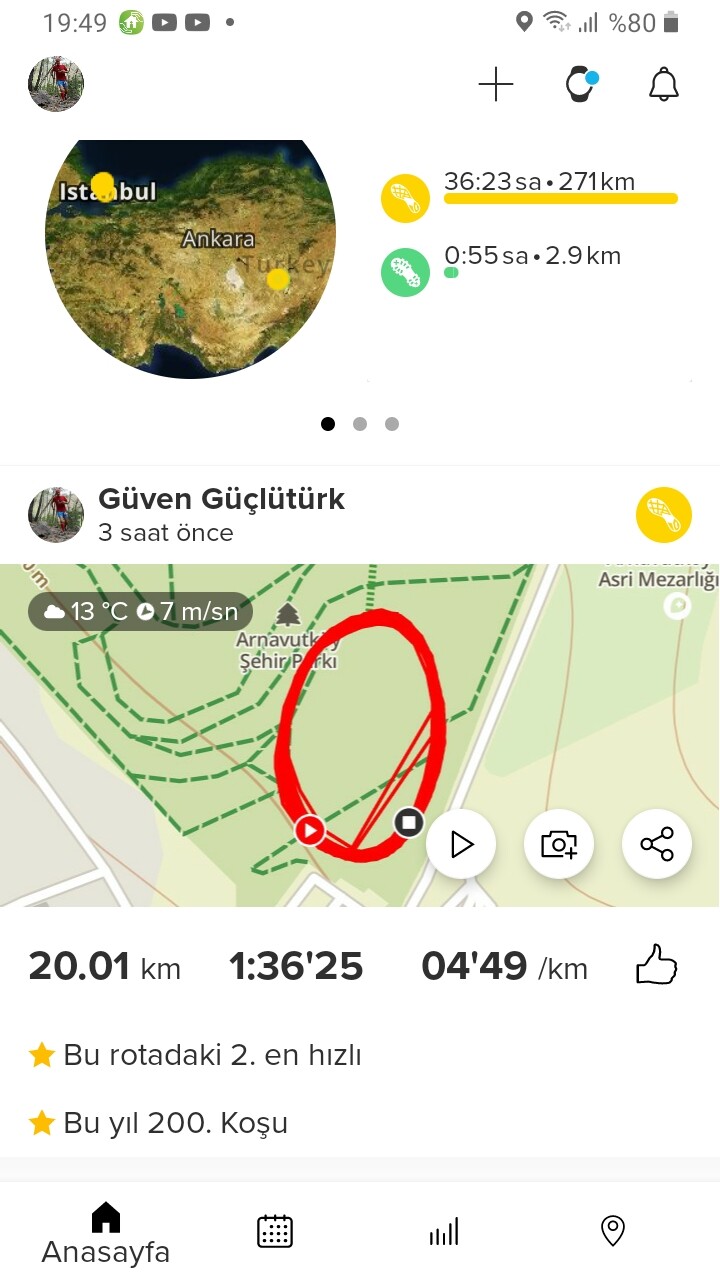Open the running summary 36:23 sa 271 km
Image resolution: width=720 pixels, height=1280 pixels.
coord(530,195)
